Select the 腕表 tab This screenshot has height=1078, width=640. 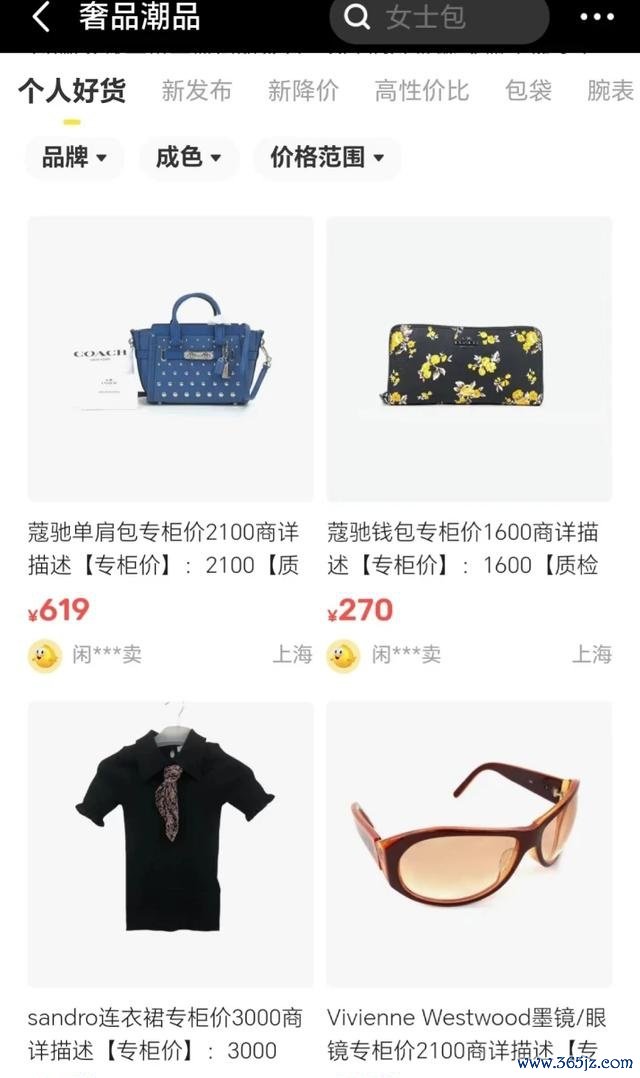pyautogui.click(x=610, y=91)
